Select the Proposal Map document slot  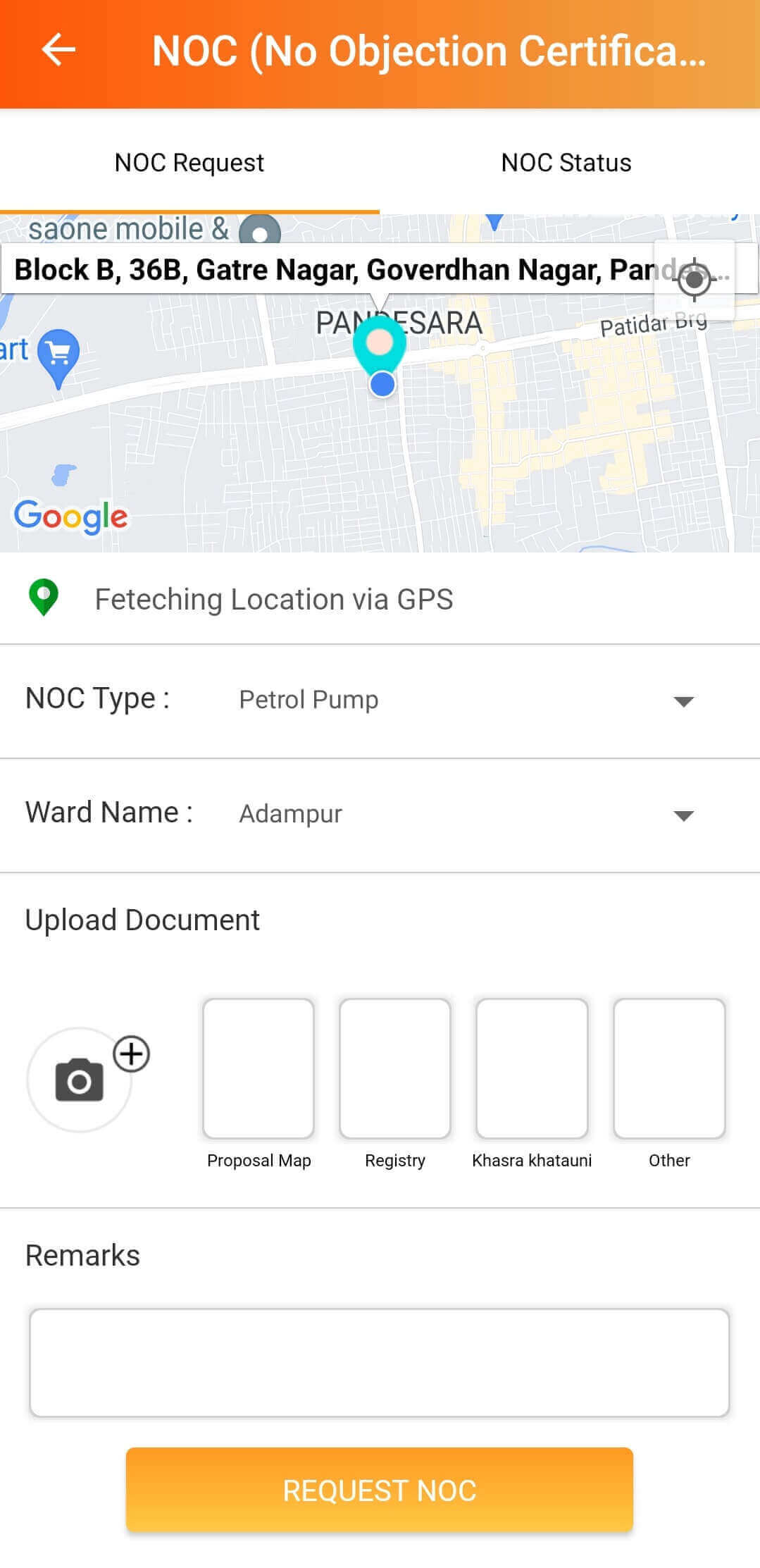point(258,1068)
